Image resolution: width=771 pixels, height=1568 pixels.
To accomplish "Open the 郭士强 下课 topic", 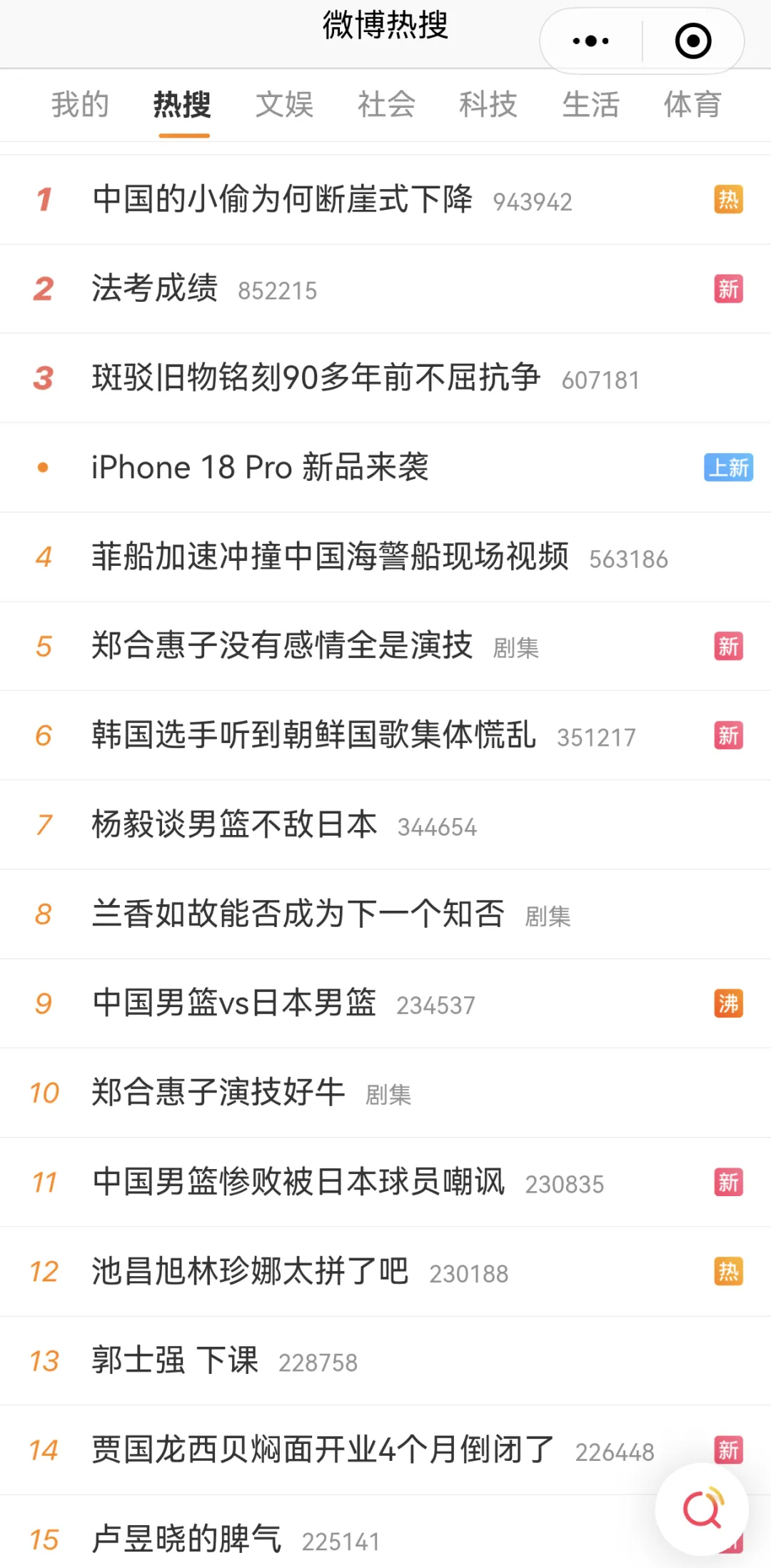I will point(385,1361).
